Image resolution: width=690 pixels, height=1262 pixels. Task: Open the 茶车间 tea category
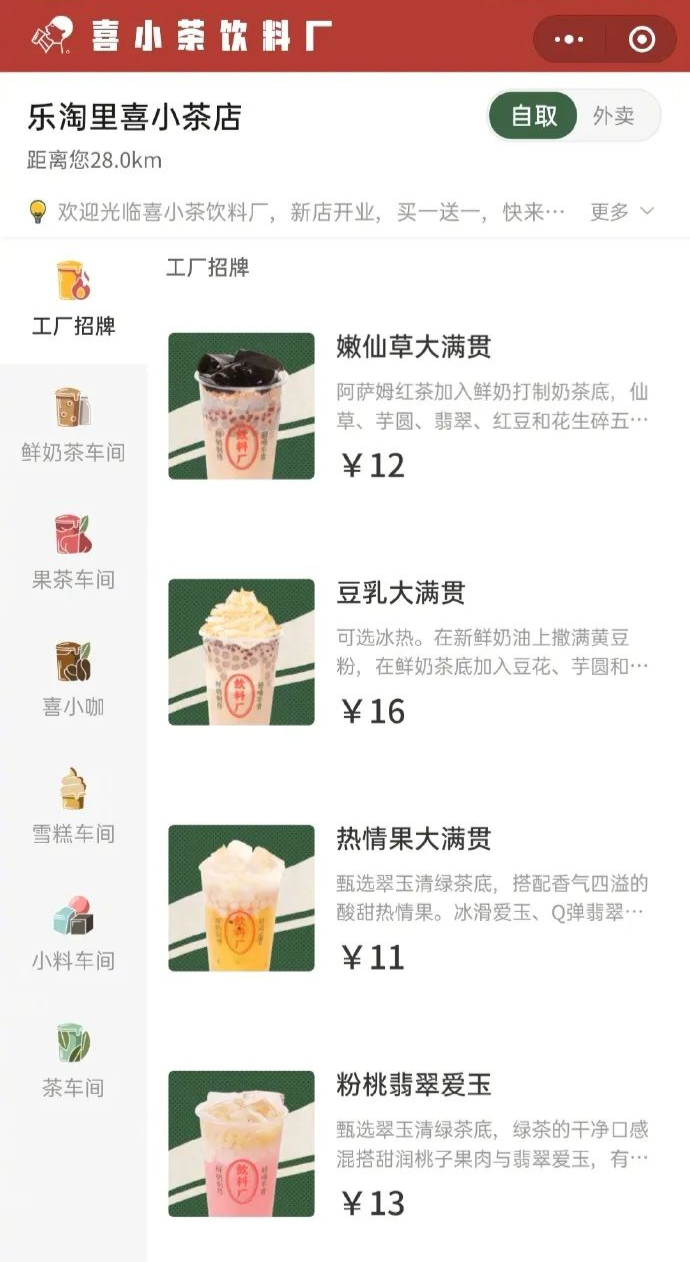pos(74,1062)
